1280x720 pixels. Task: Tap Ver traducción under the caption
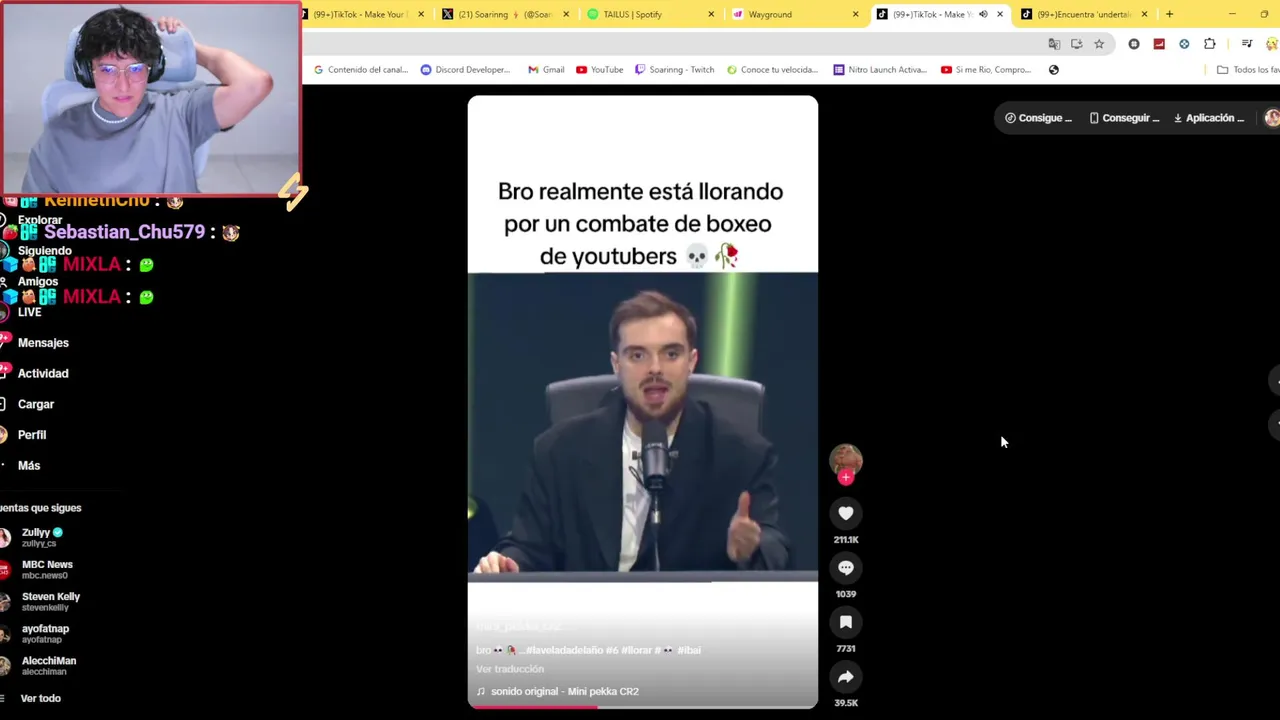pos(510,669)
